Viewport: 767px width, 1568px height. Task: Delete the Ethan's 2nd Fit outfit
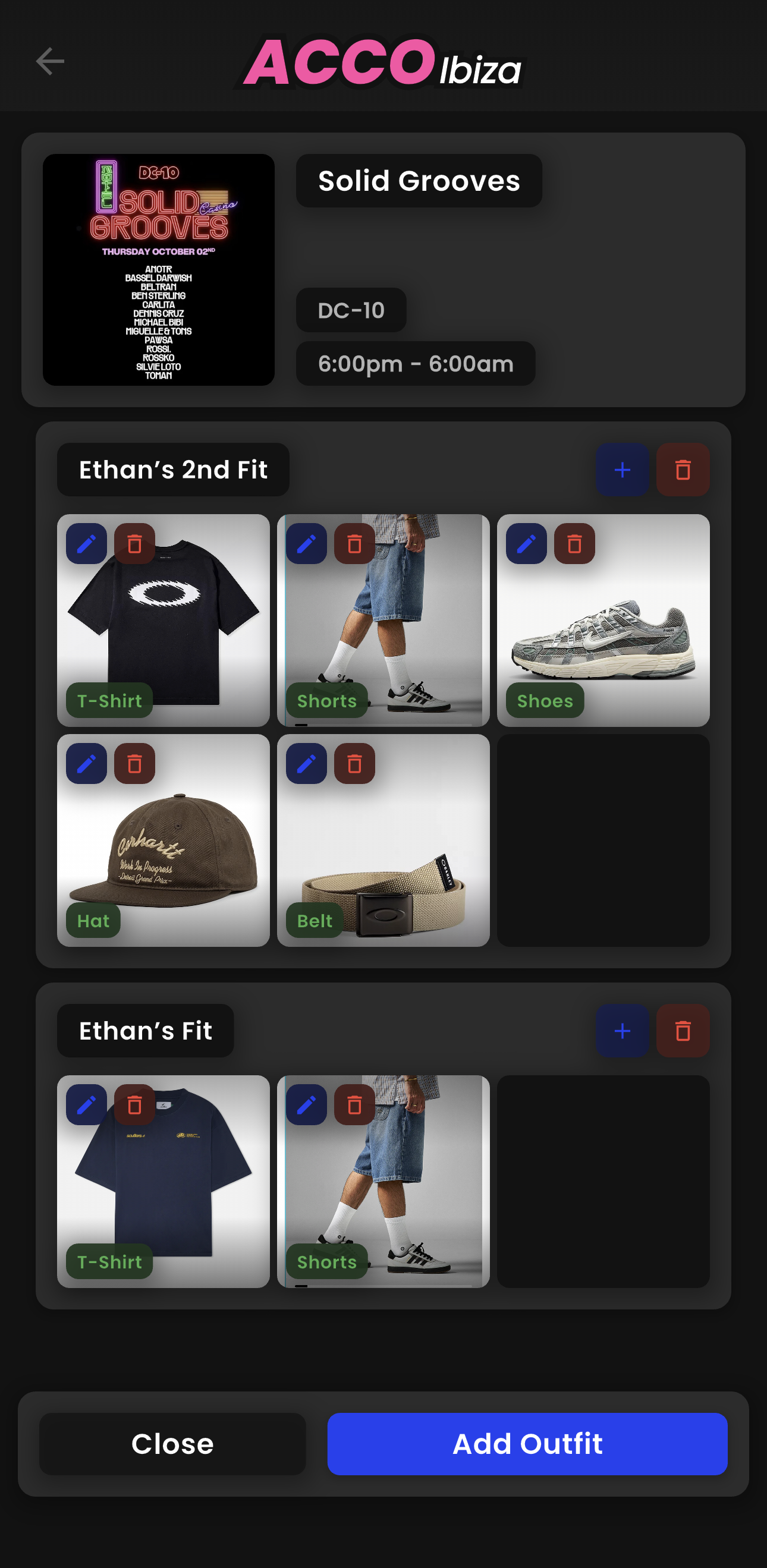(x=683, y=470)
